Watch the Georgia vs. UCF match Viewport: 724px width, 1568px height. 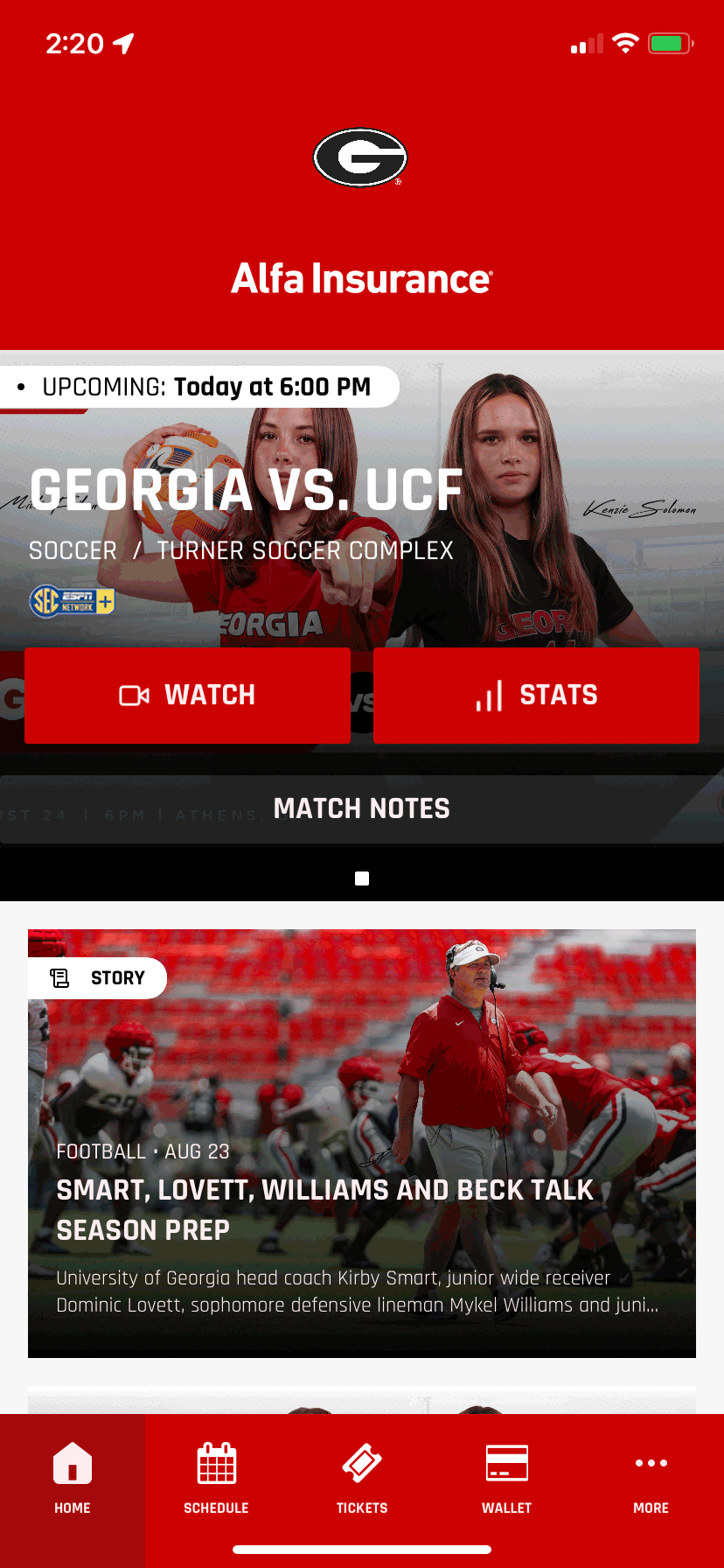tap(187, 696)
